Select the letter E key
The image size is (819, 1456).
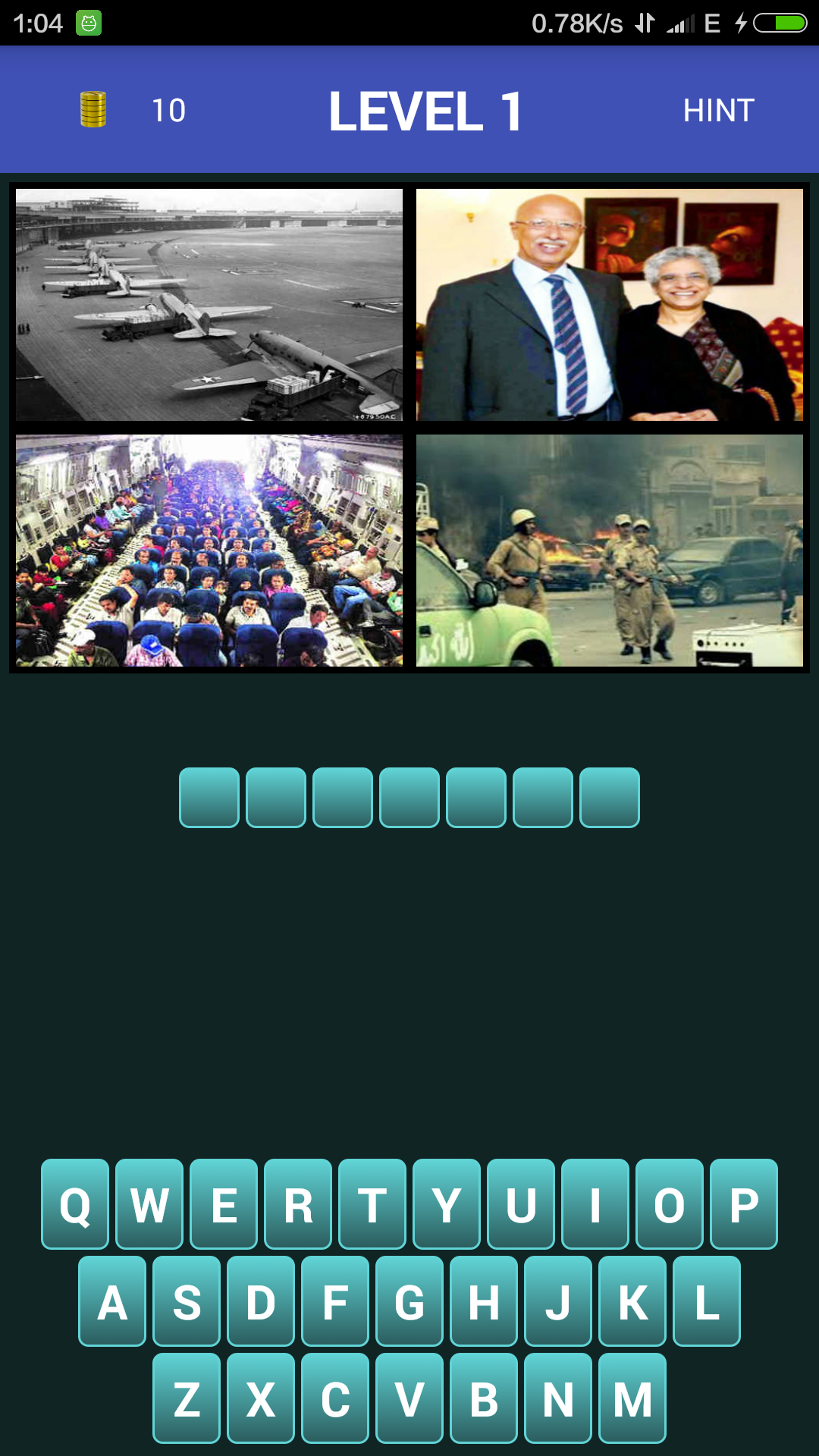[224, 1204]
